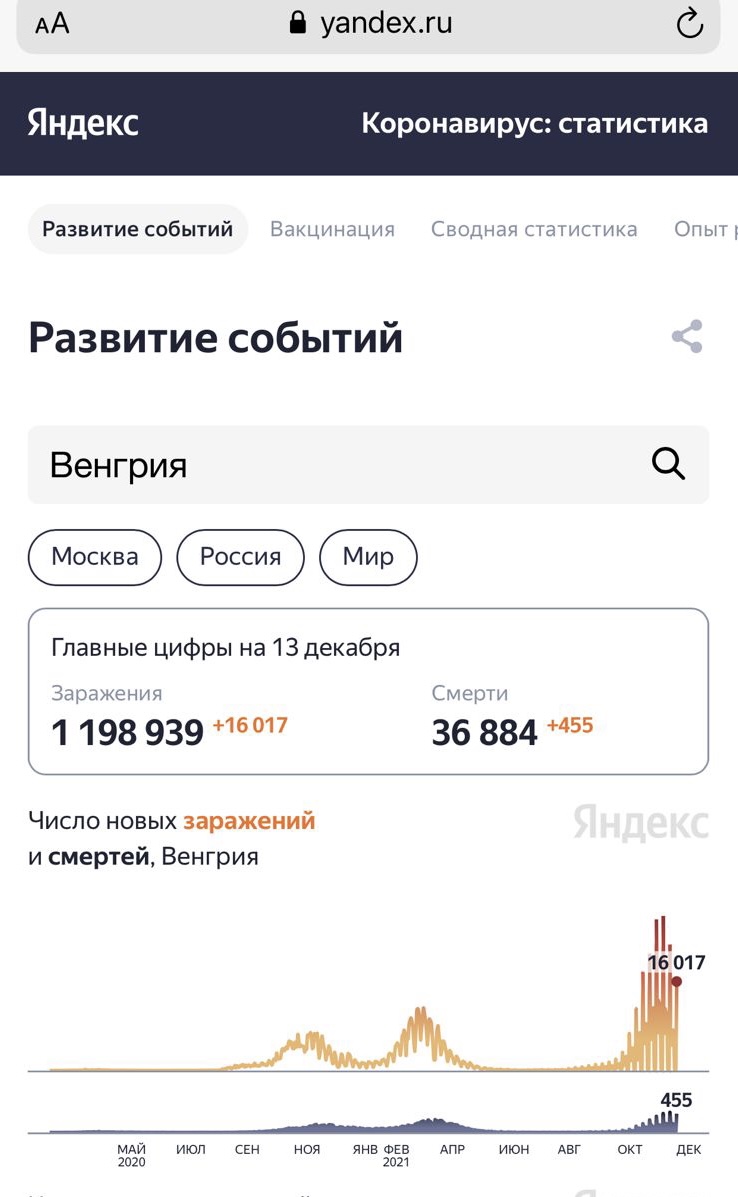This screenshot has height=1197, width=738.
Task: Open the Safari text size (aA) menu
Action: coord(52,24)
